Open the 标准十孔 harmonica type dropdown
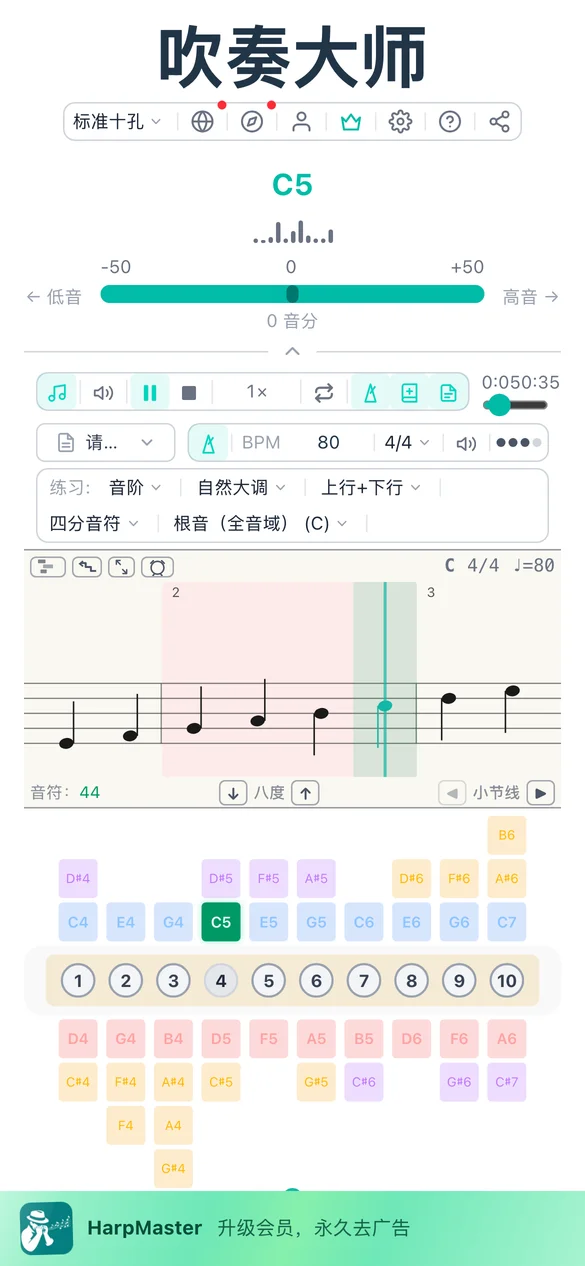The width and height of the screenshot is (585, 1266). 117,122
